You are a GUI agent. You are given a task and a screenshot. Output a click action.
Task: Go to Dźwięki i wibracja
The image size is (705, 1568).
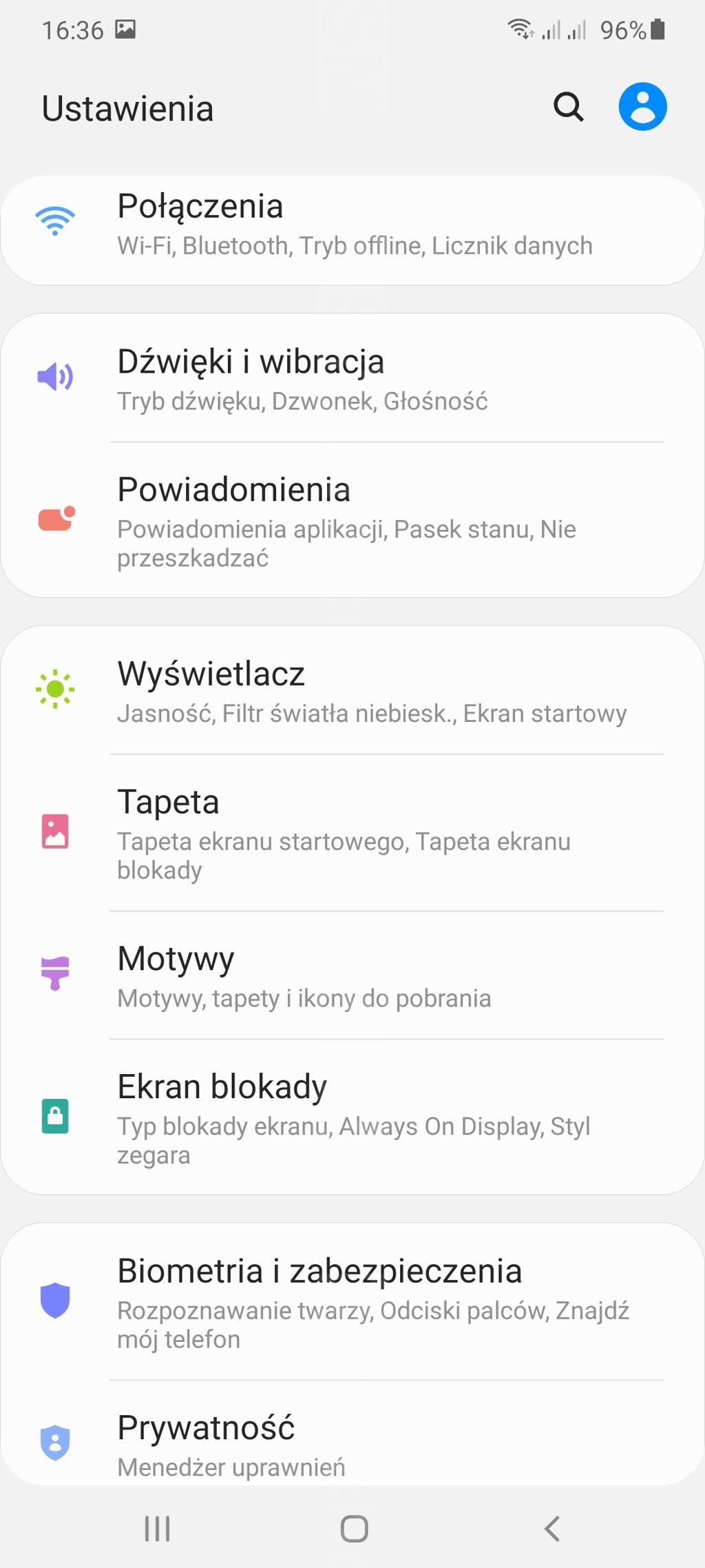pyautogui.click(x=352, y=379)
